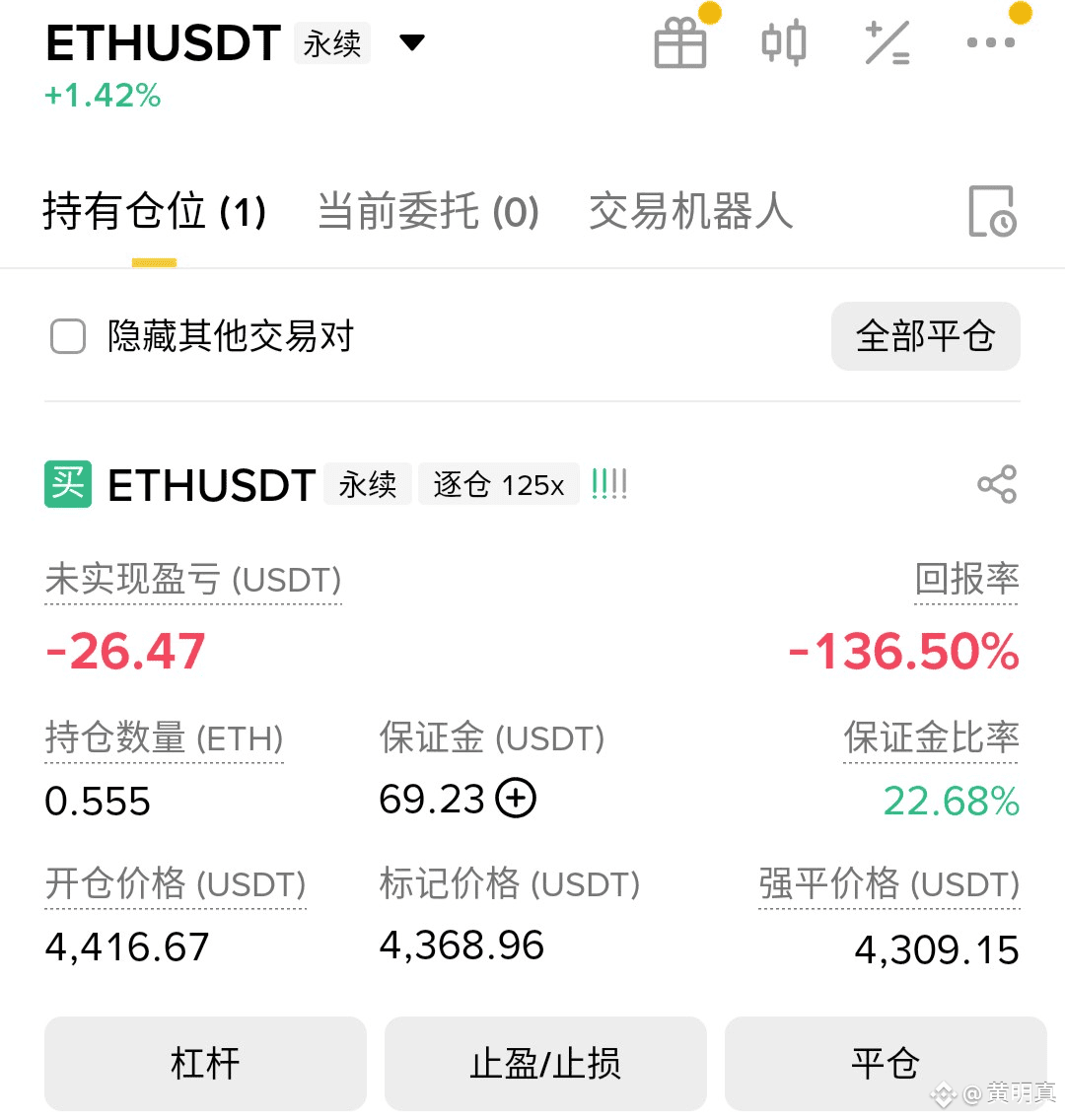Viewport: 1065px width, 1120px height.
Task: Adjust leverage via the 杠杆 button
Action: pyautogui.click(x=205, y=1064)
